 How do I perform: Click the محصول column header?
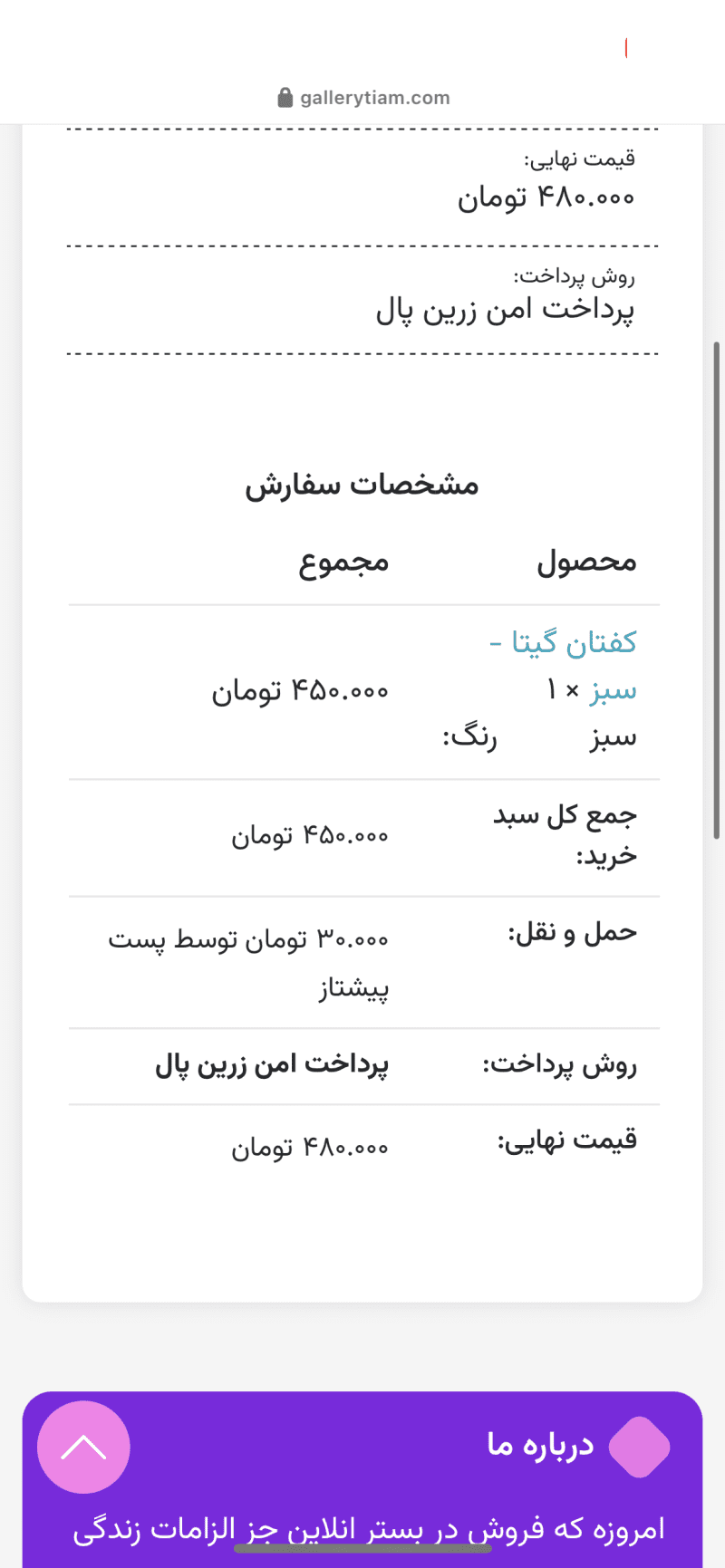point(585,562)
